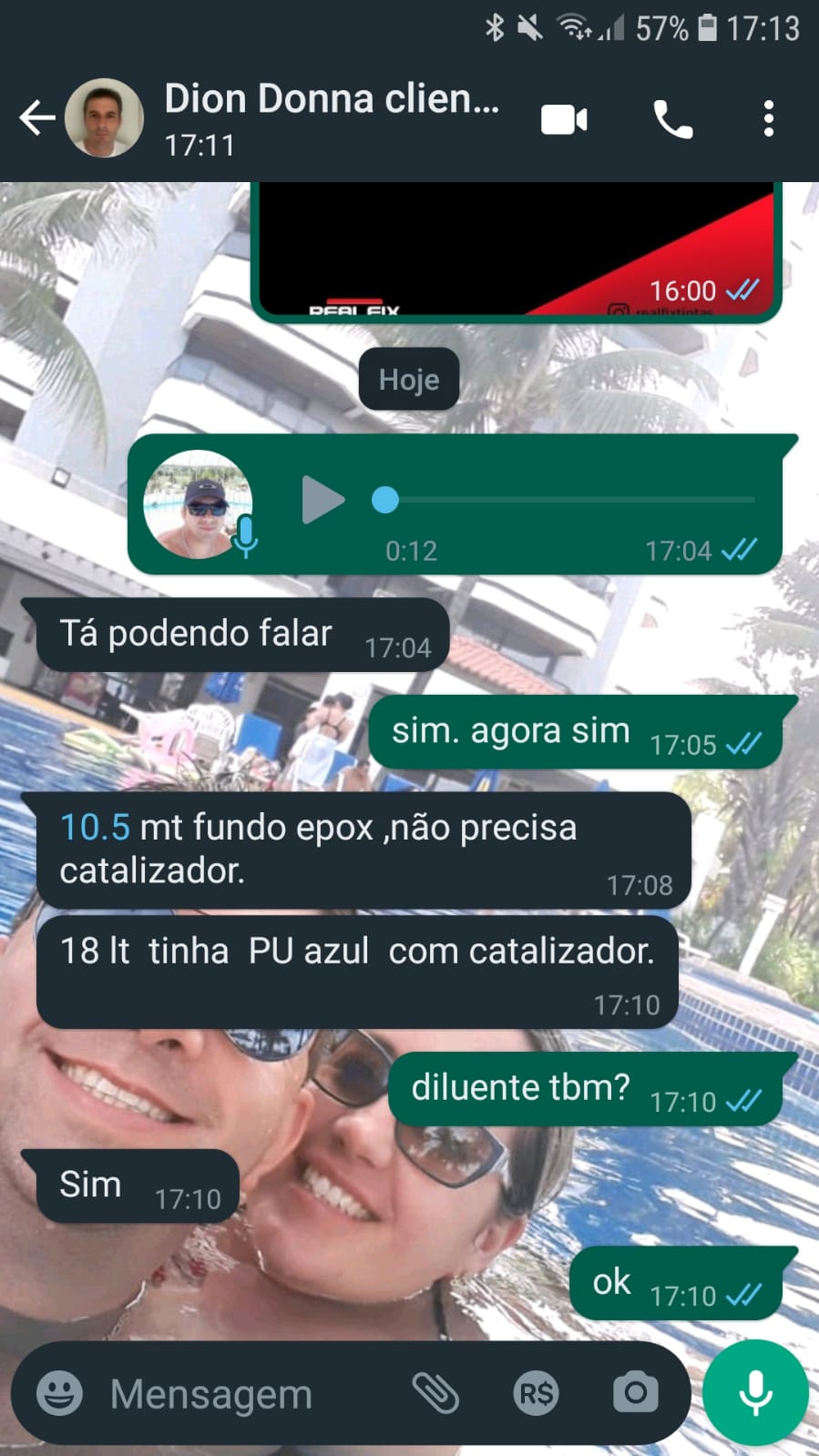Image resolution: width=819 pixels, height=1456 pixels.
Task: Open the emoji picker
Action: 59,1393
